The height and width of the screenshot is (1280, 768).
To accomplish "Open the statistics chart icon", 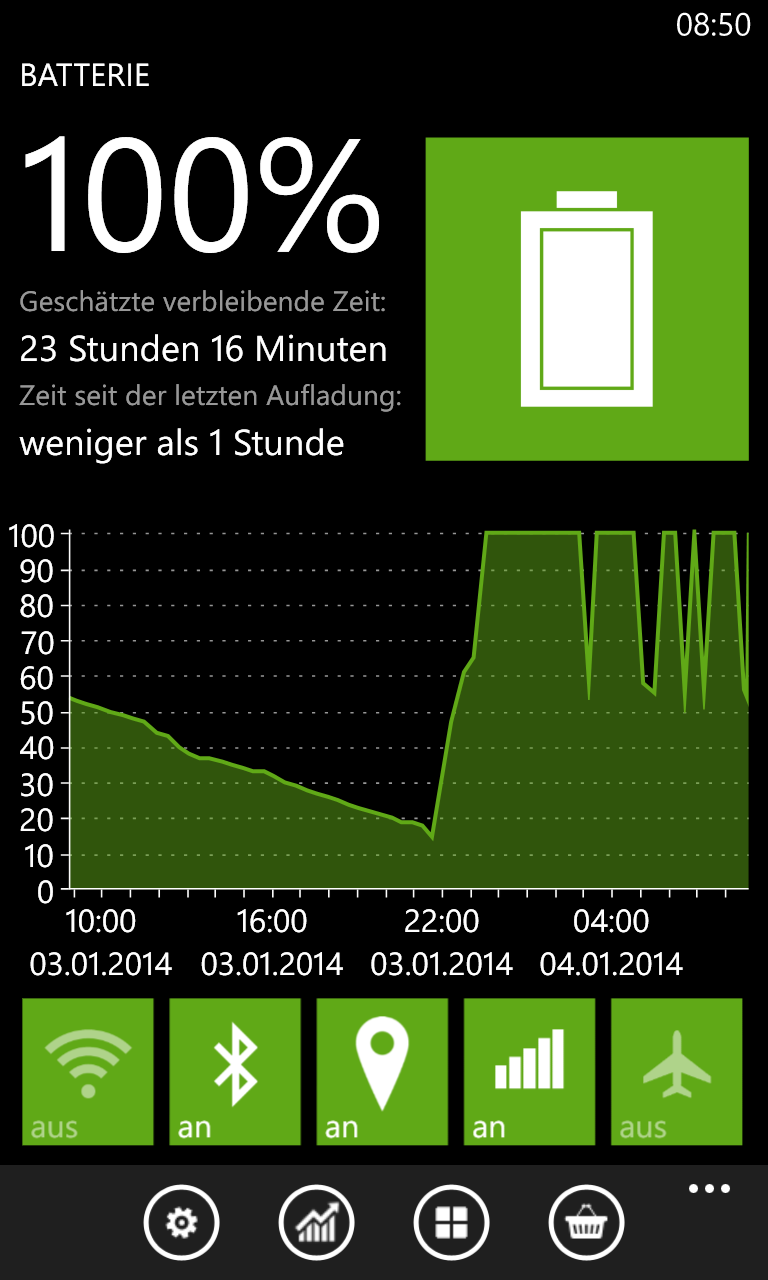I will click(316, 1222).
